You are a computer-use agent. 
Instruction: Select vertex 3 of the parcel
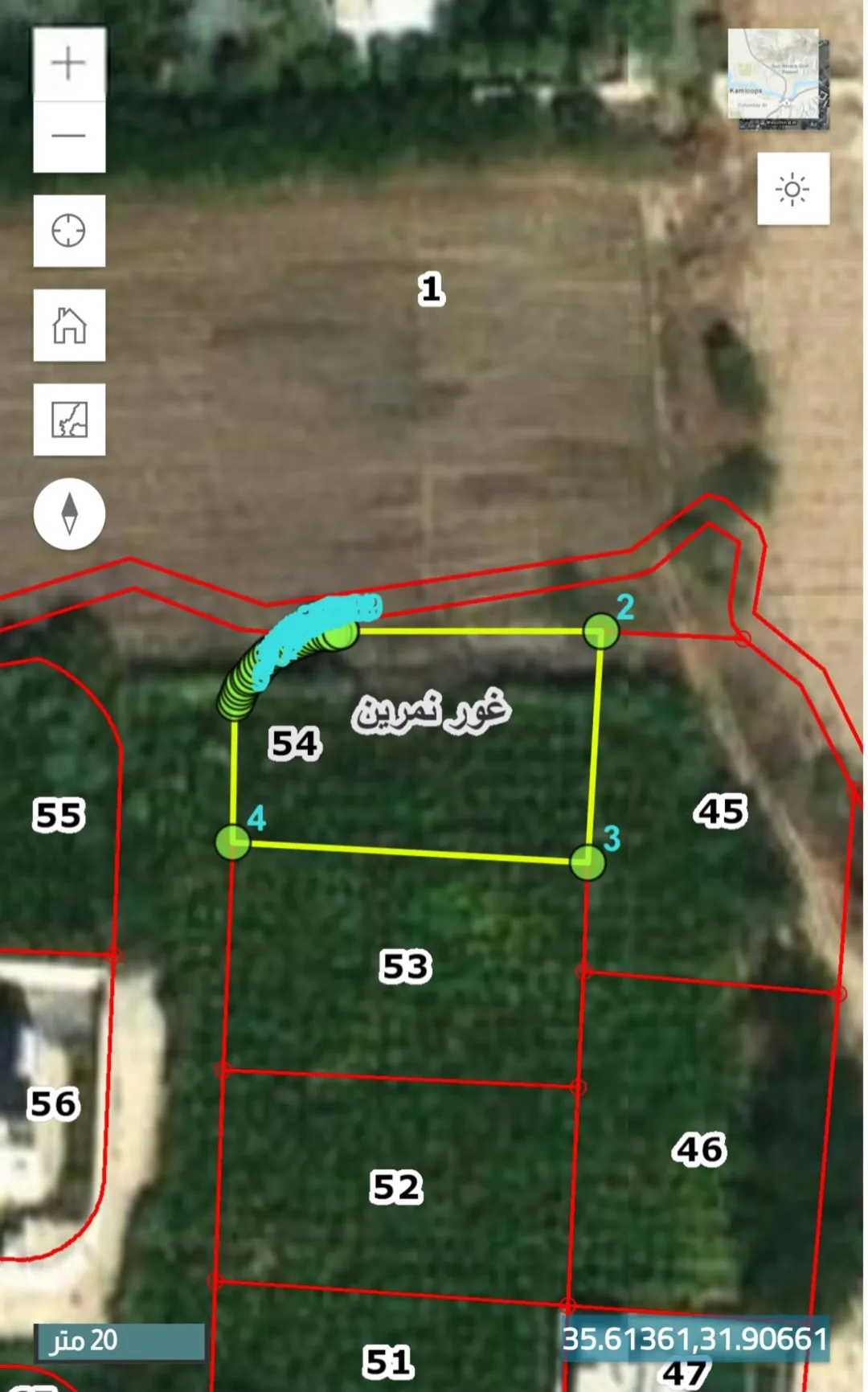[x=588, y=862]
